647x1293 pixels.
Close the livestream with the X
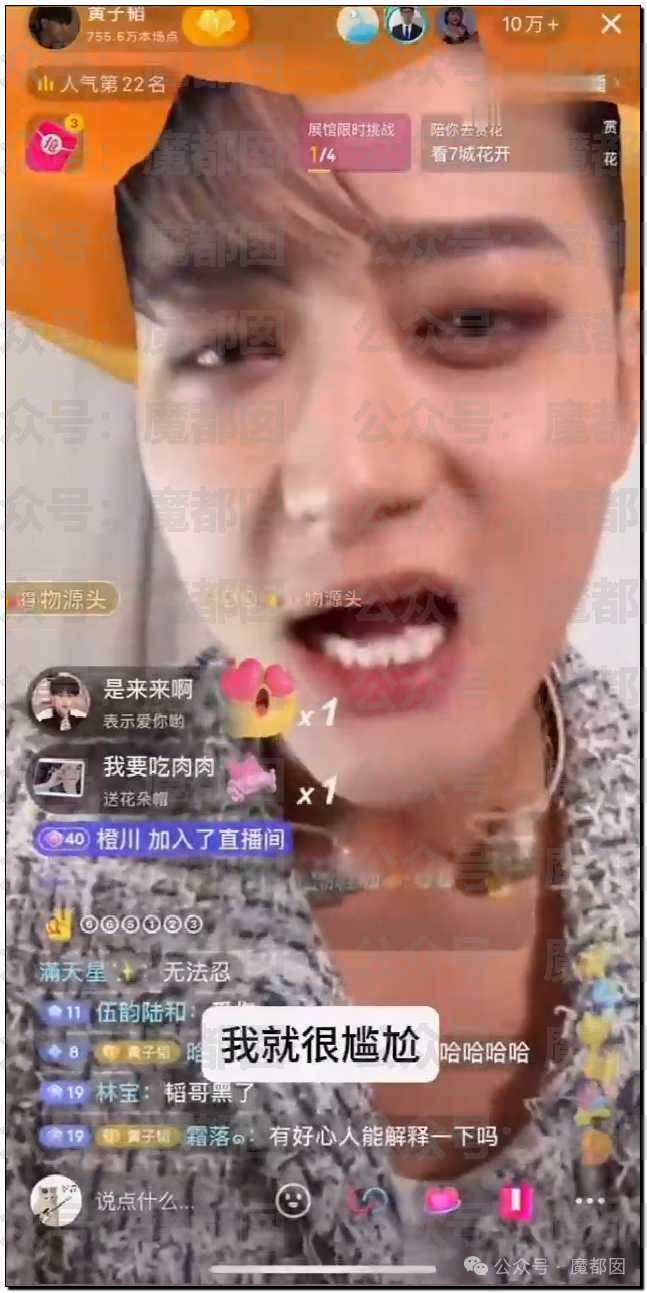click(611, 24)
